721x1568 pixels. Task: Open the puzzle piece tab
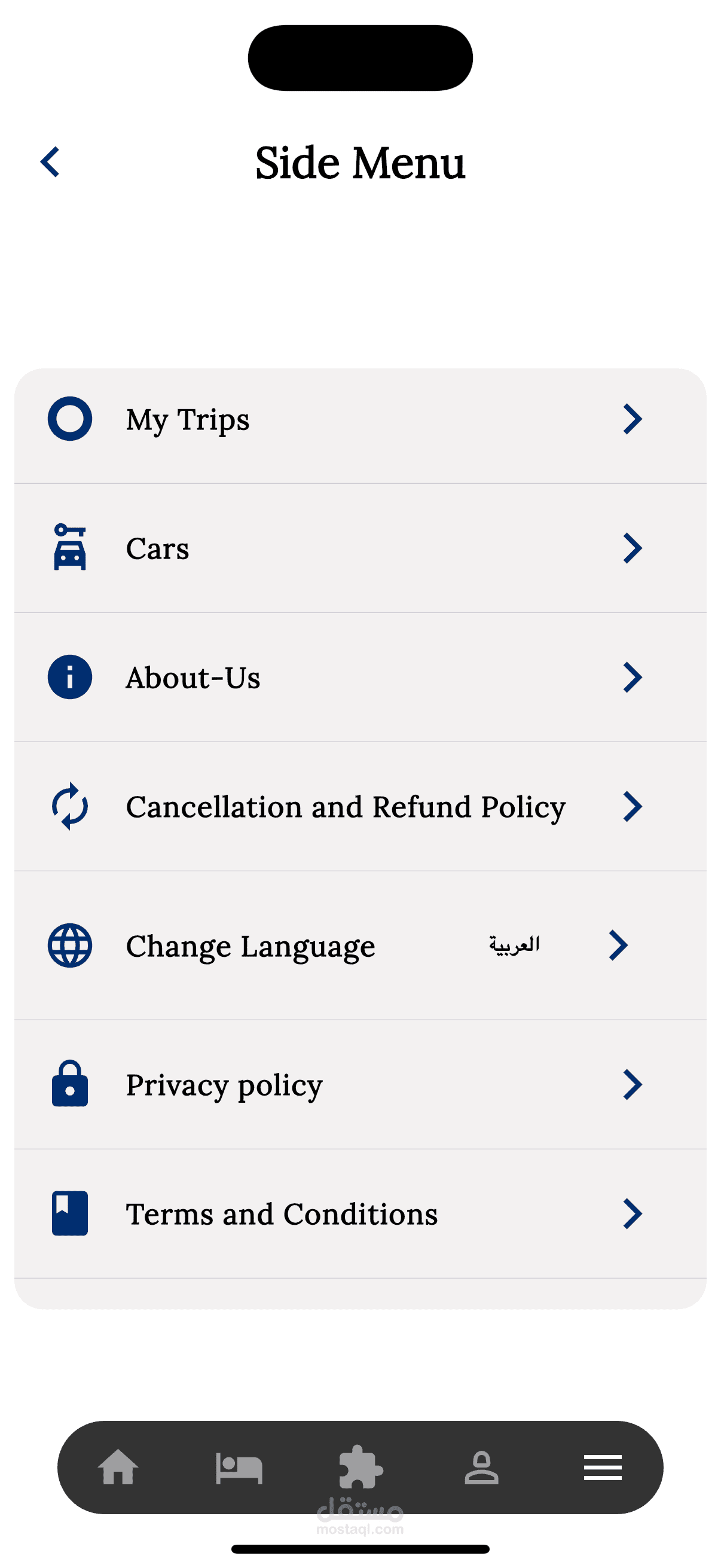pyautogui.click(x=360, y=1468)
